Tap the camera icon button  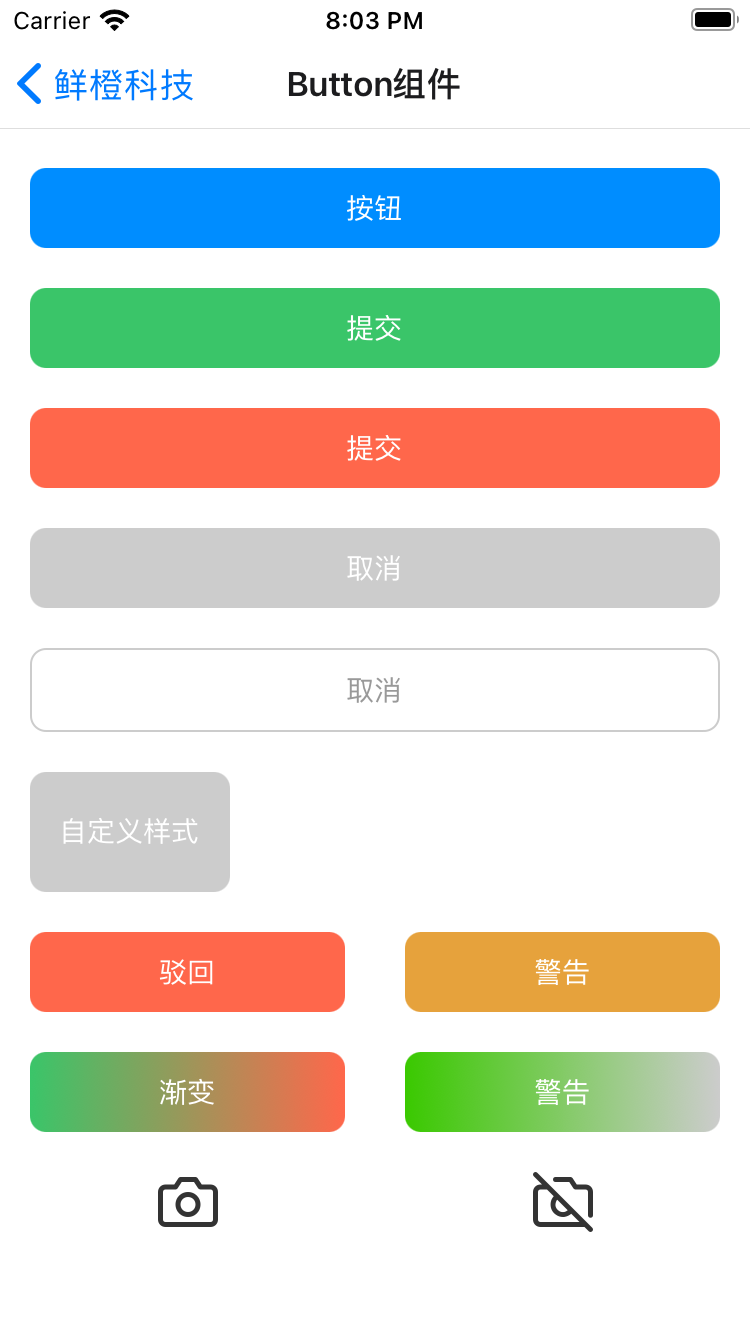(x=188, y=1202)
